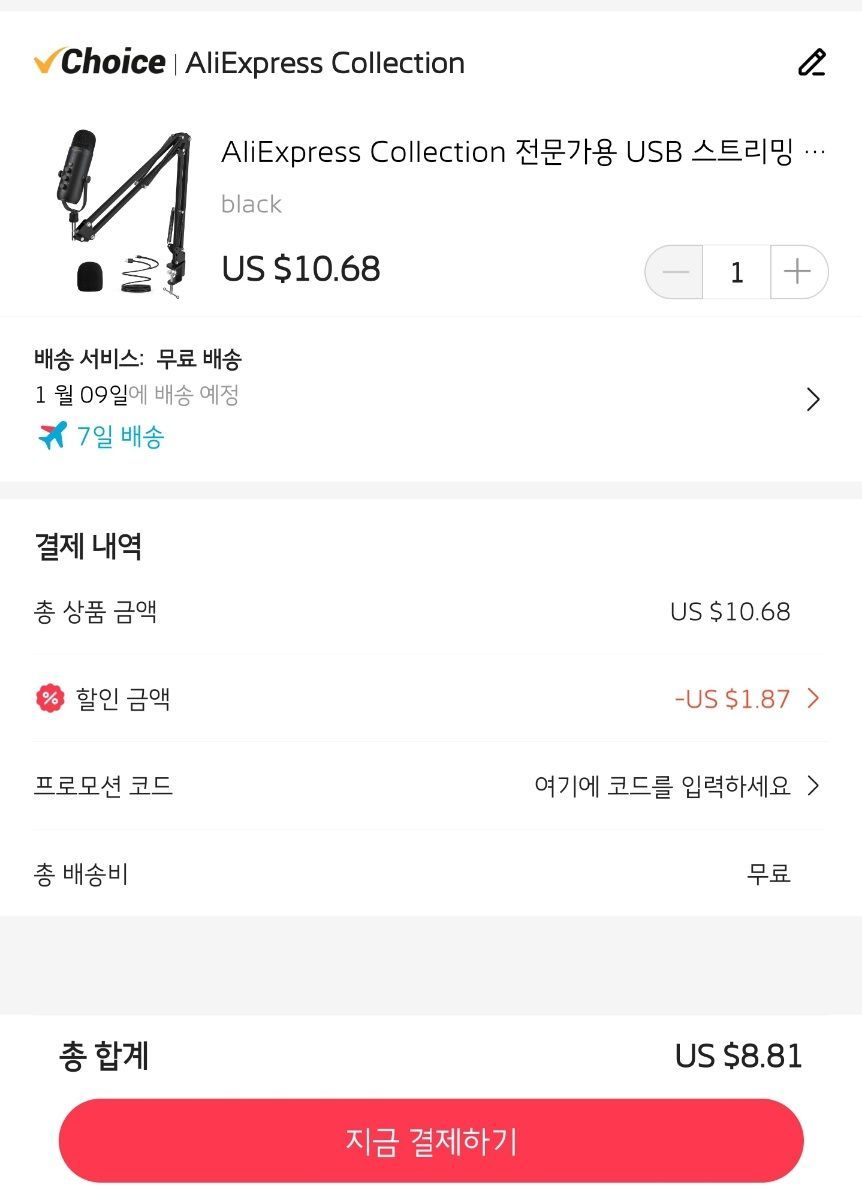Click the AliExpress Collection store name
862x1203 pixels.
325,62
